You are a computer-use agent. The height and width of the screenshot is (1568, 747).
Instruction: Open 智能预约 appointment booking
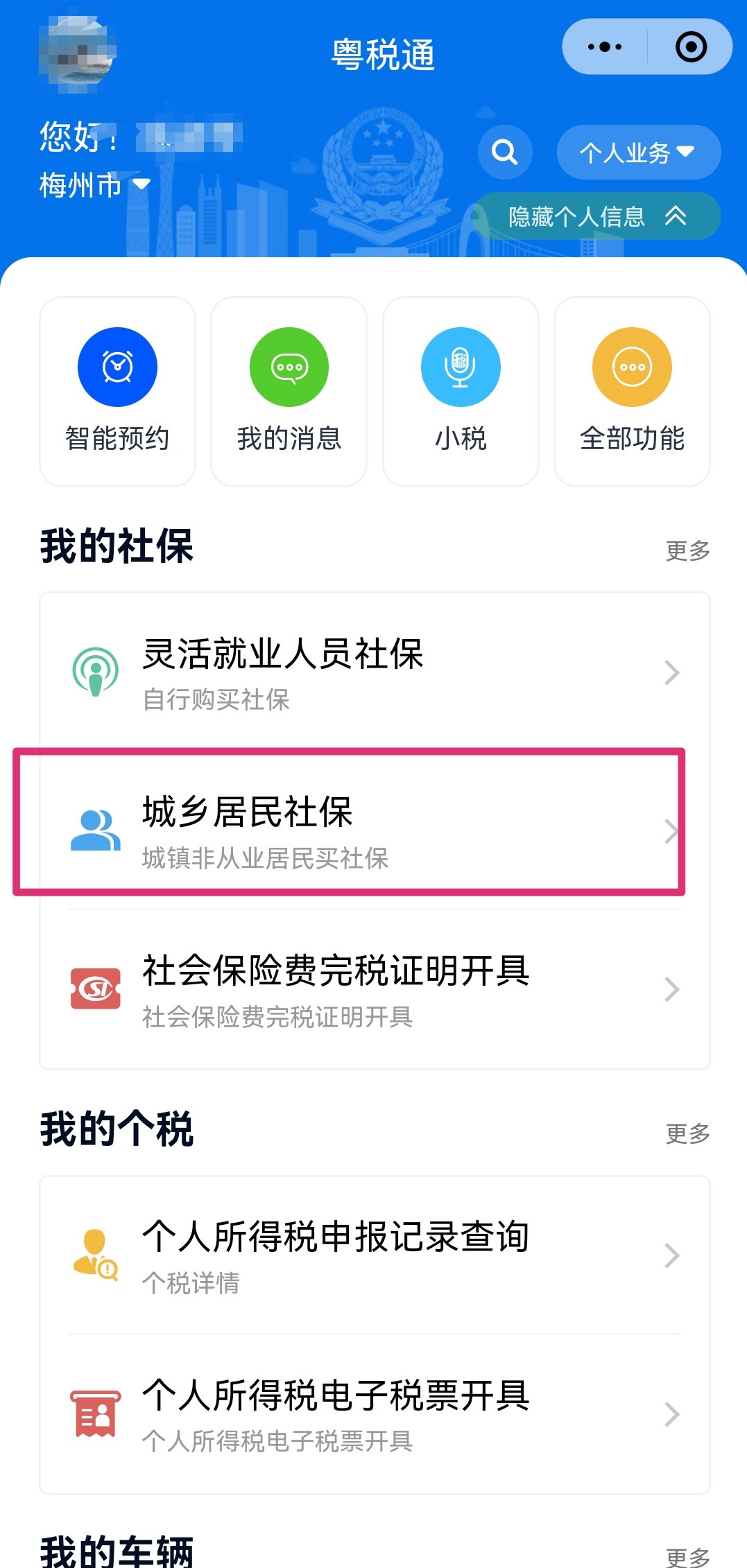point(117,392)
